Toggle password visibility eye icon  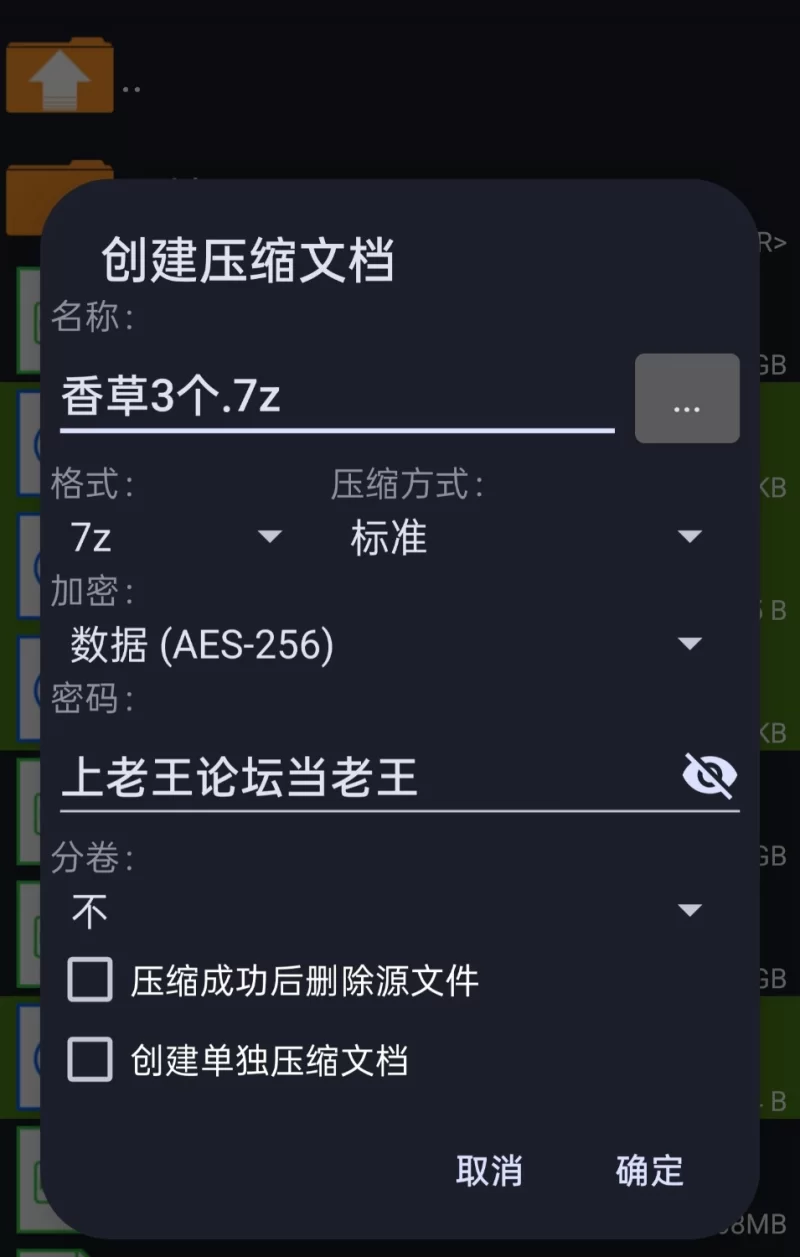pos(710,776)
